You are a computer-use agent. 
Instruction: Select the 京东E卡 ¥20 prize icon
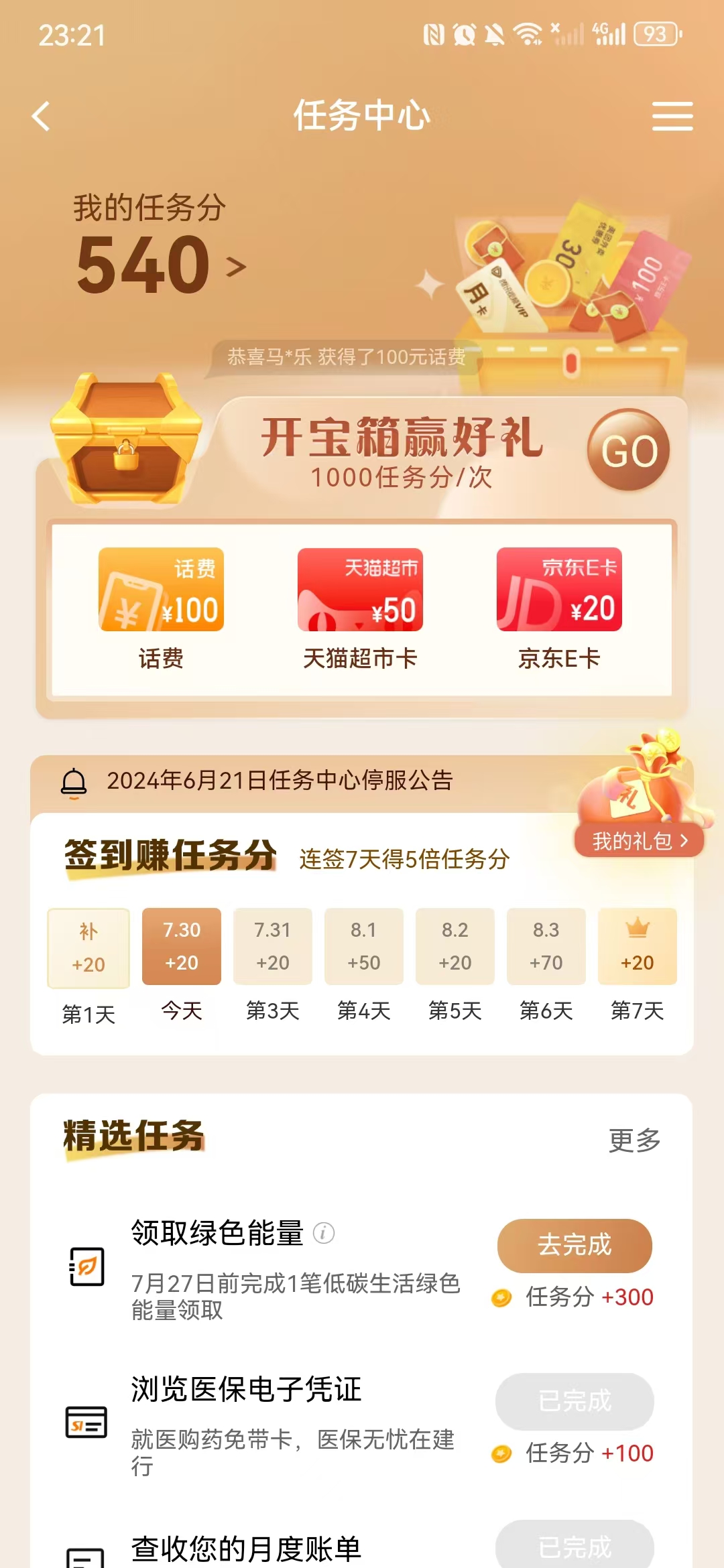560,590
